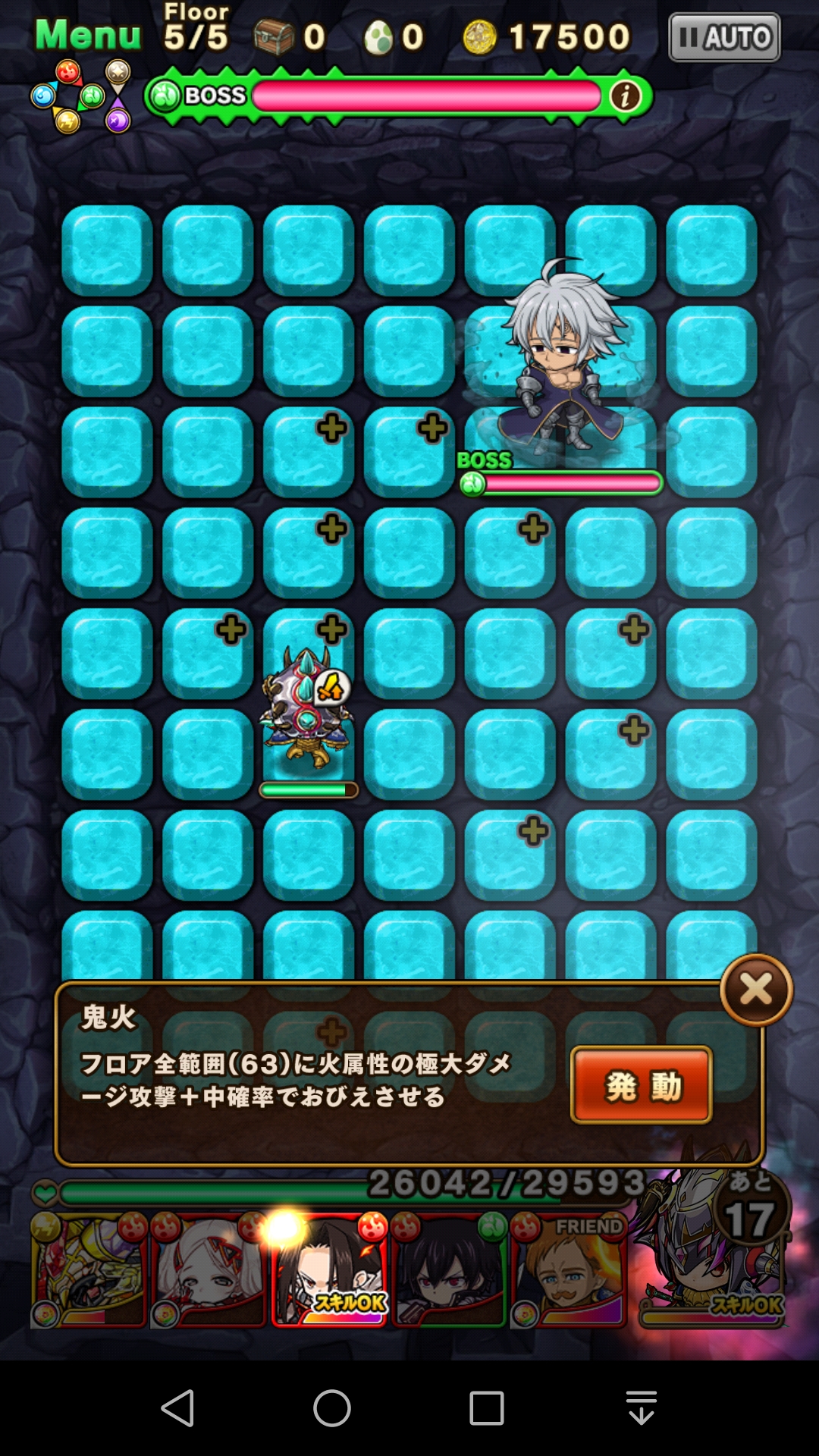Screen dimensions: 819x1456
Task: Select the FRIEND party member portrait
Action: coord(569,1268)
